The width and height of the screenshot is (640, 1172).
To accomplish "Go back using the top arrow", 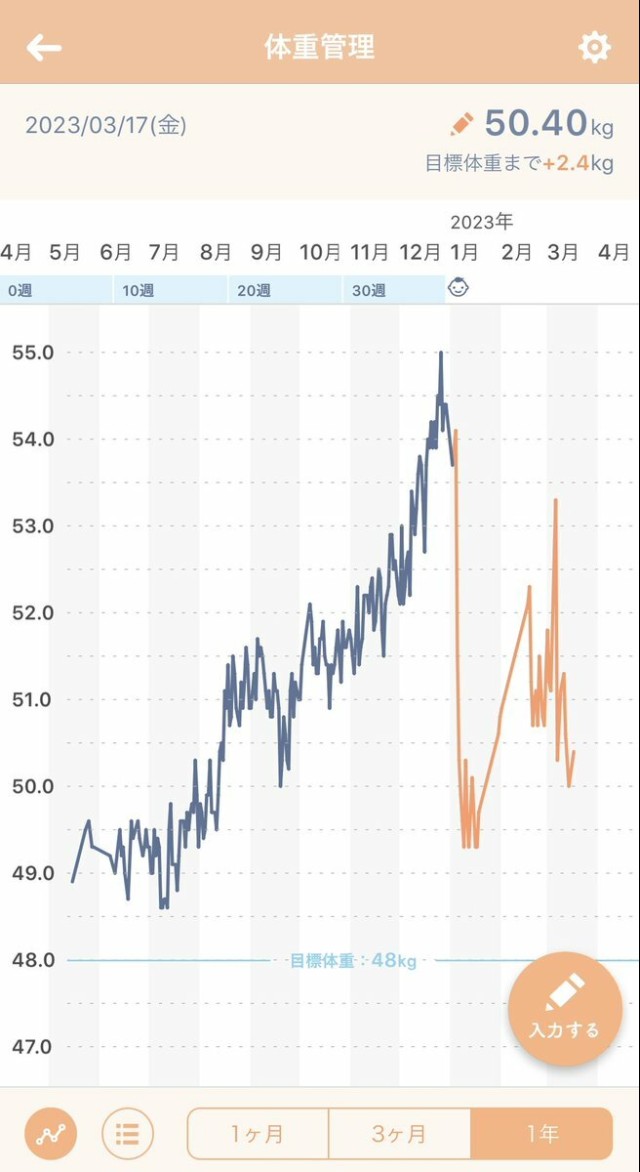I will point(44,47).
